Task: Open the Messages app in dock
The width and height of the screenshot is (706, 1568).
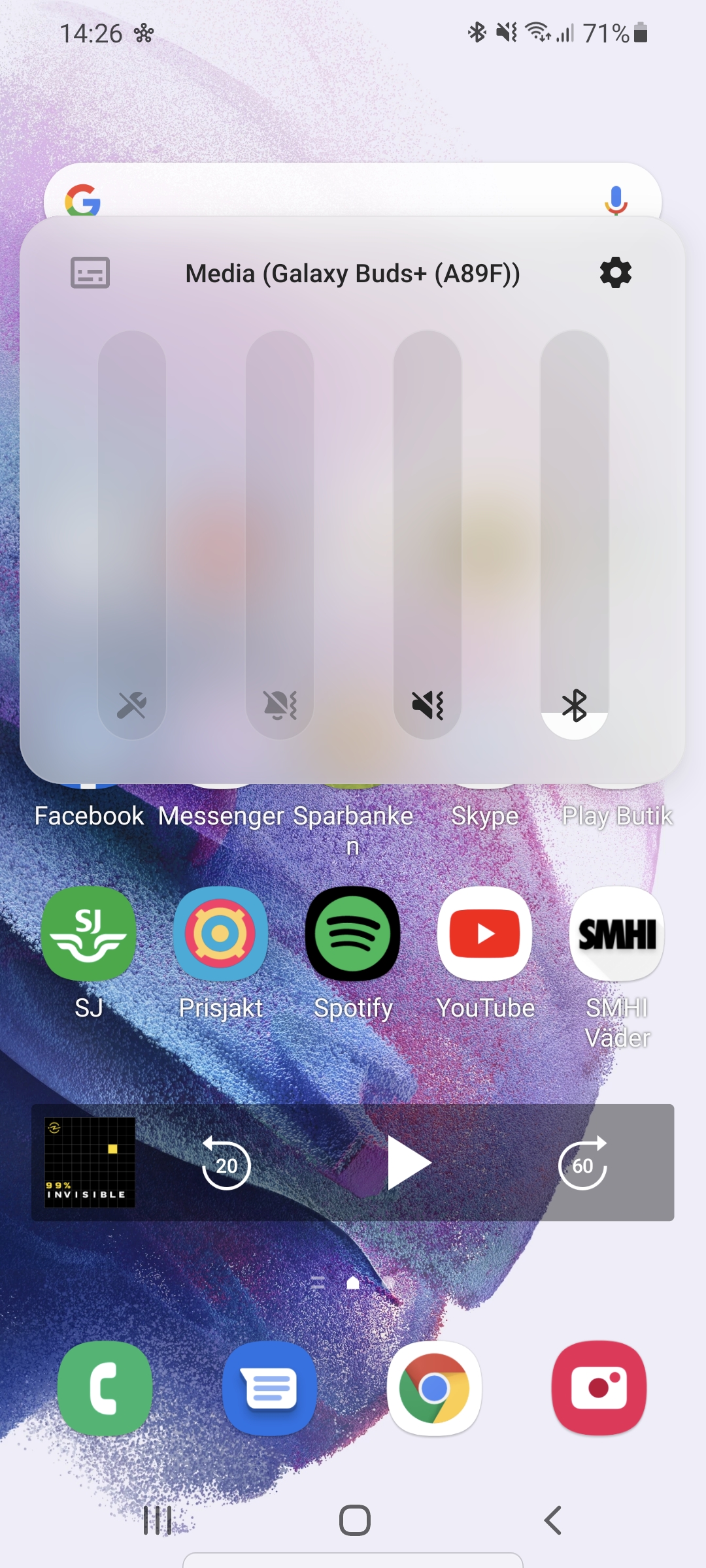Action: [270, 1388]
